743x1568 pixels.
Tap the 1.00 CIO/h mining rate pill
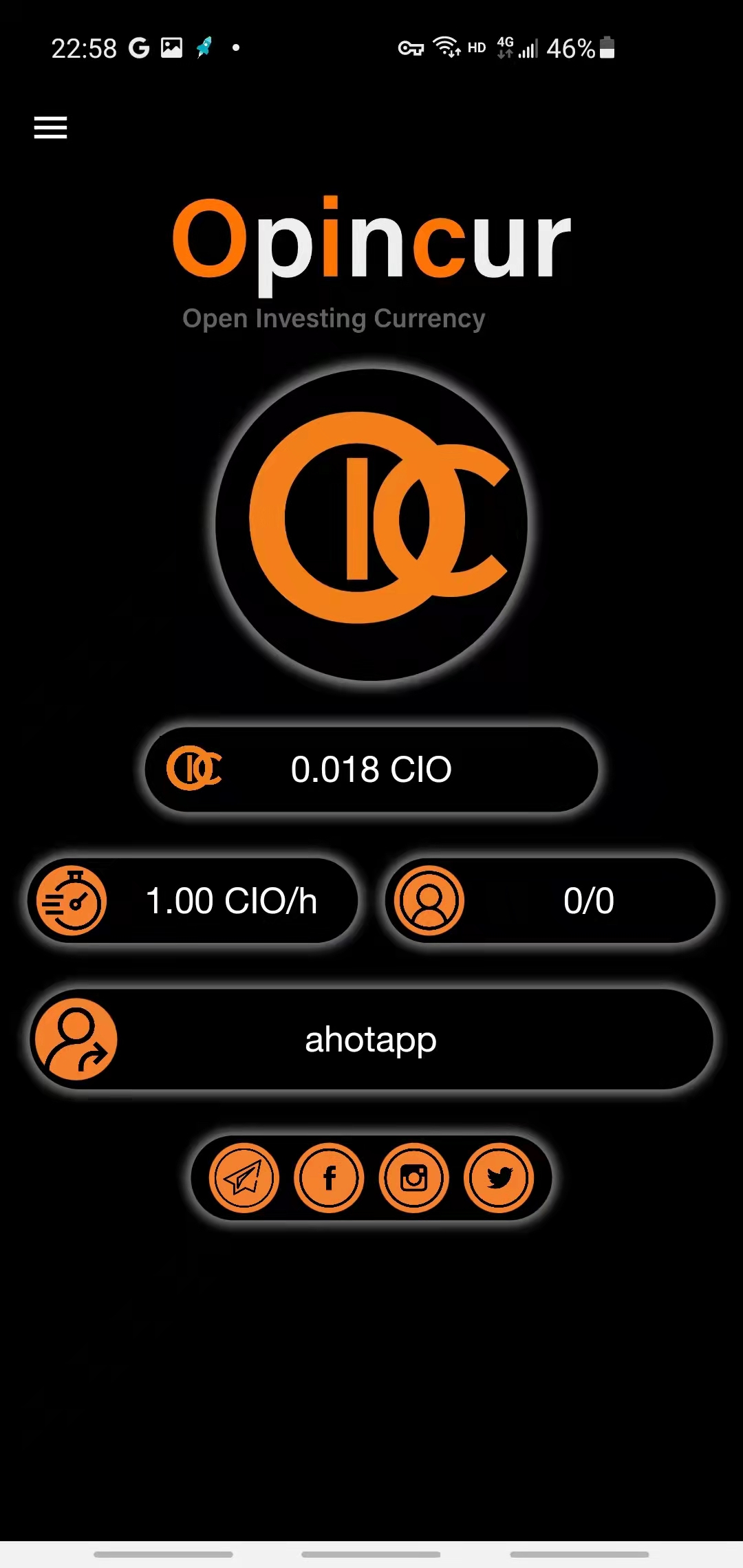(x=193, y=900)
